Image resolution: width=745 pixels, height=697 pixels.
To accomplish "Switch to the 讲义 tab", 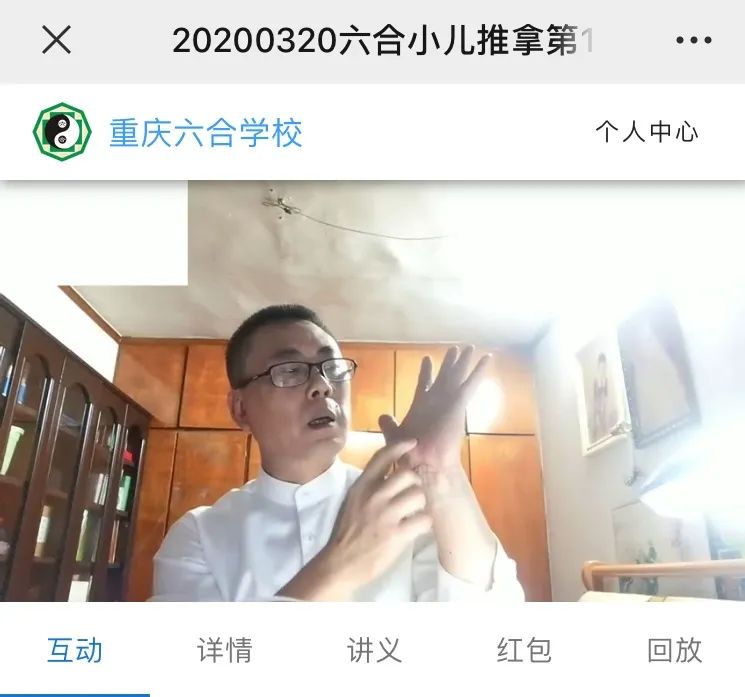I will (x=374, y=650).
